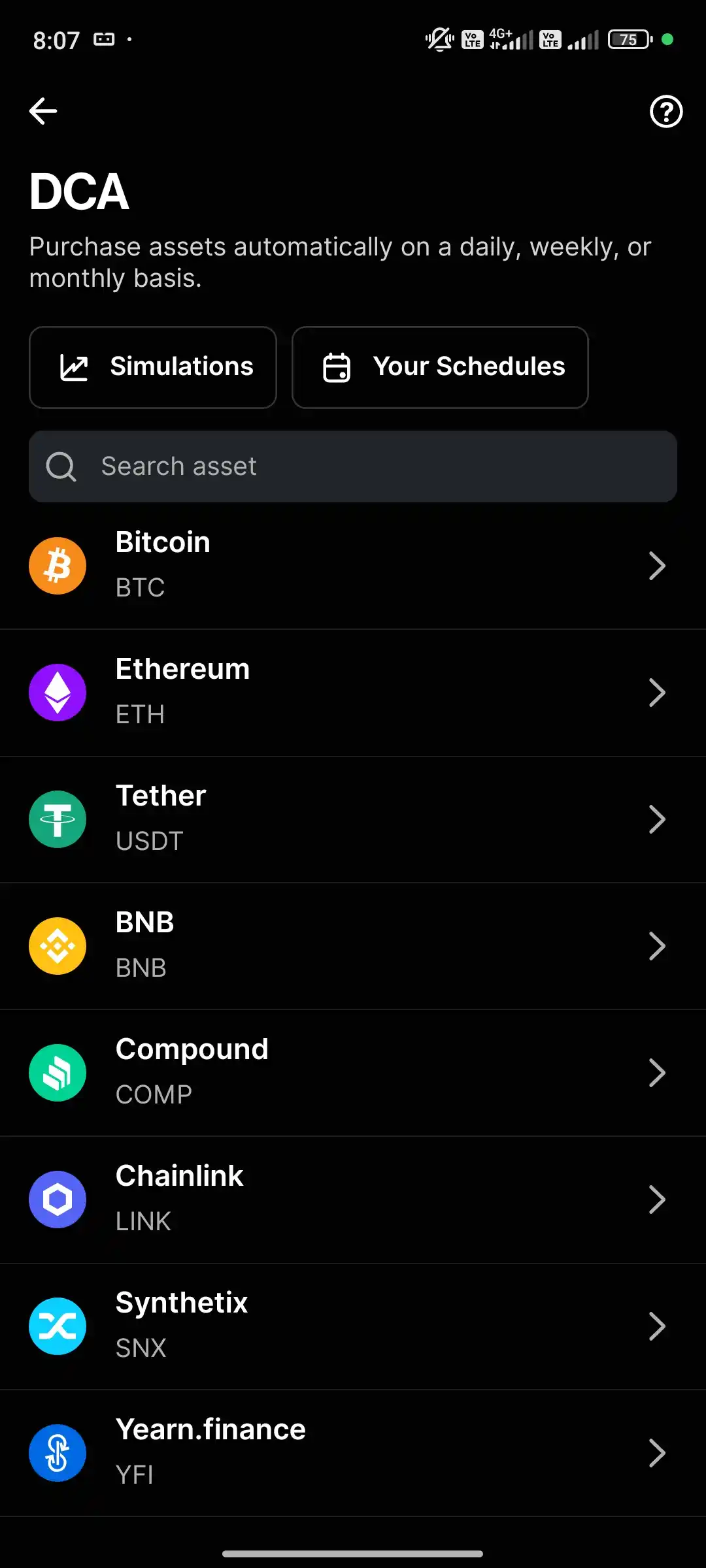This screenshot has width=706, height=1568.
Task: View Your Schedules
Action: 440,367
